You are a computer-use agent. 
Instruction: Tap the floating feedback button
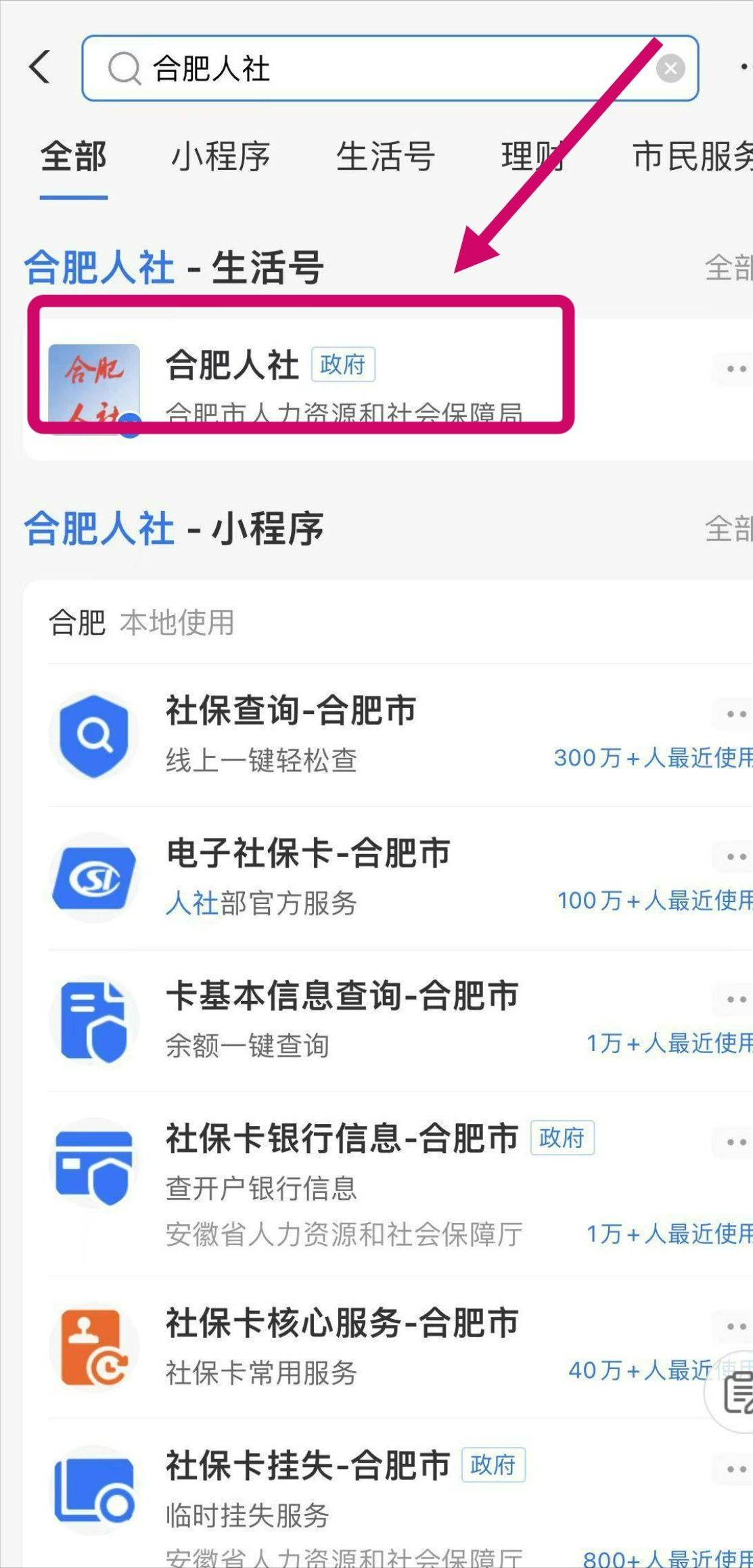click(x=736, y=1395)
